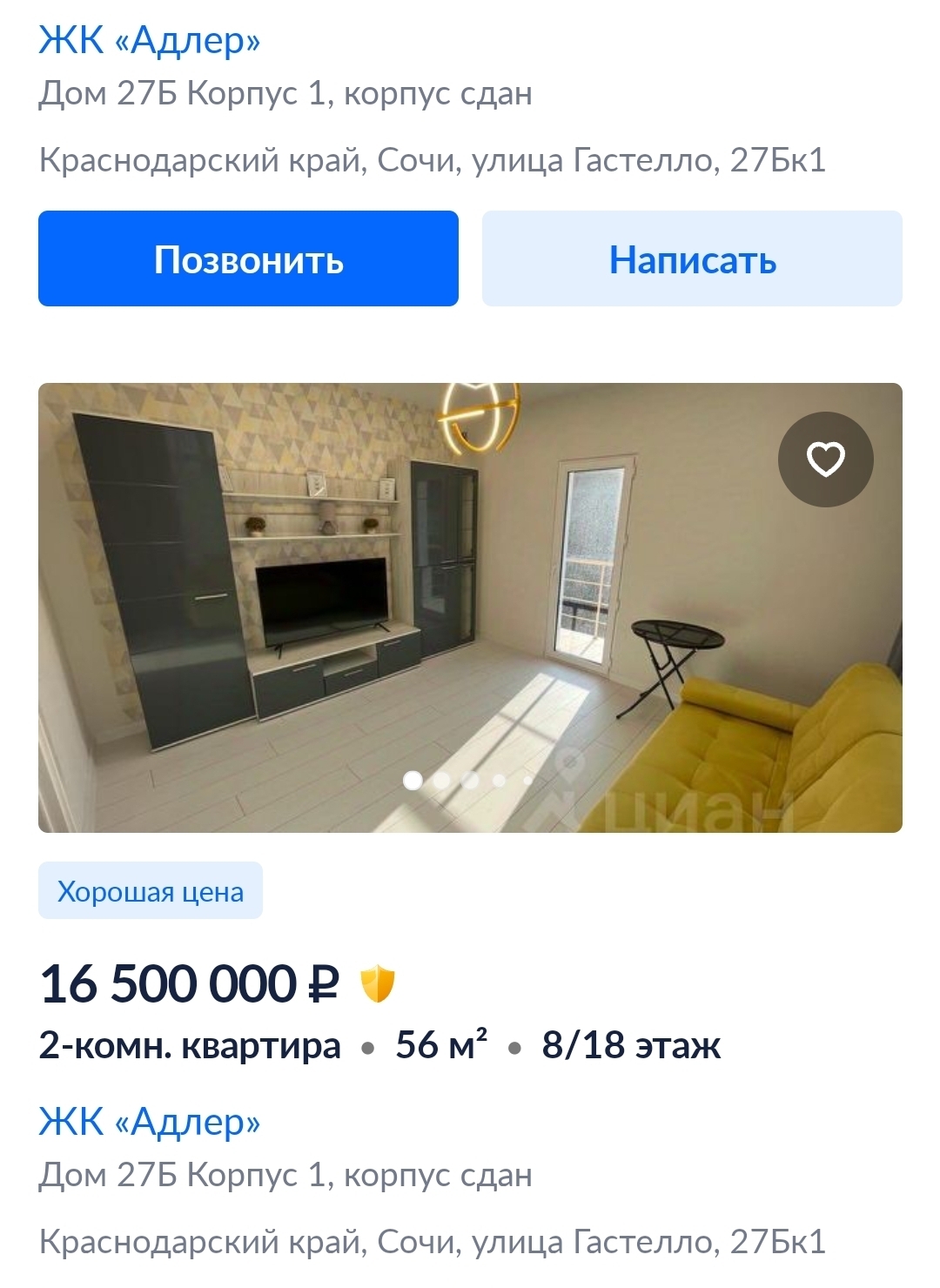Screen dimensions: 940x1288
Task: Write to the seller via Написать
Action: click(x=692, y=258)
